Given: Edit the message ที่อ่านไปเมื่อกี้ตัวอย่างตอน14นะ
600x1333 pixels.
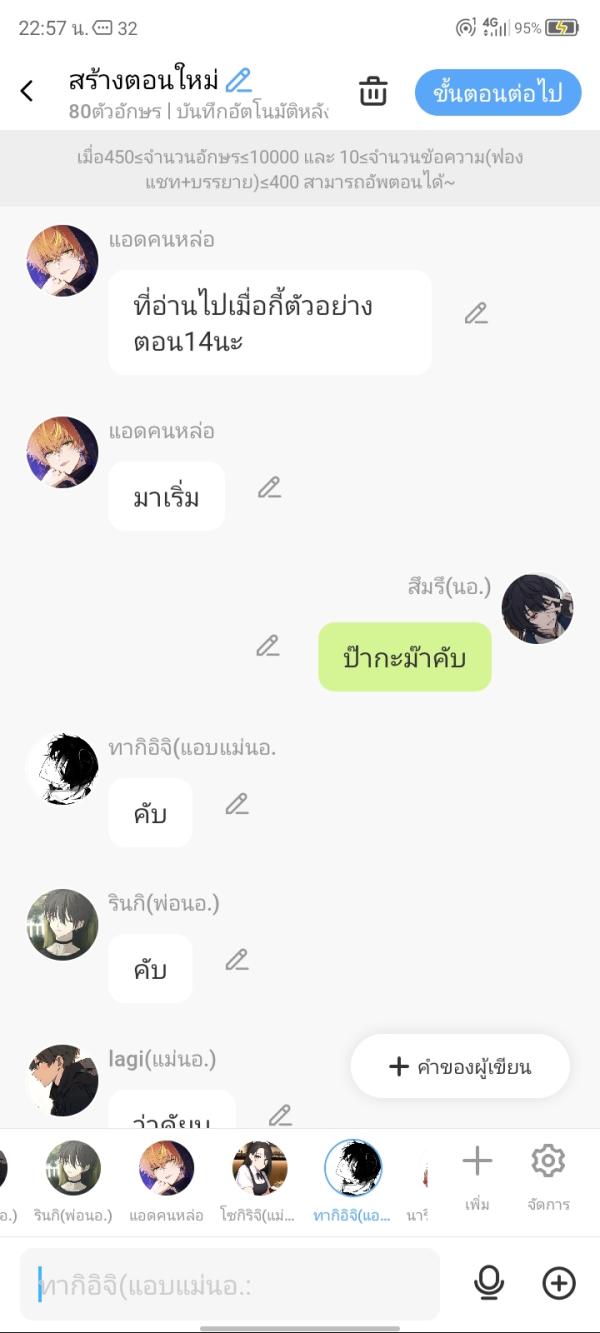Looking at the screenshot, I should point(476,314).
